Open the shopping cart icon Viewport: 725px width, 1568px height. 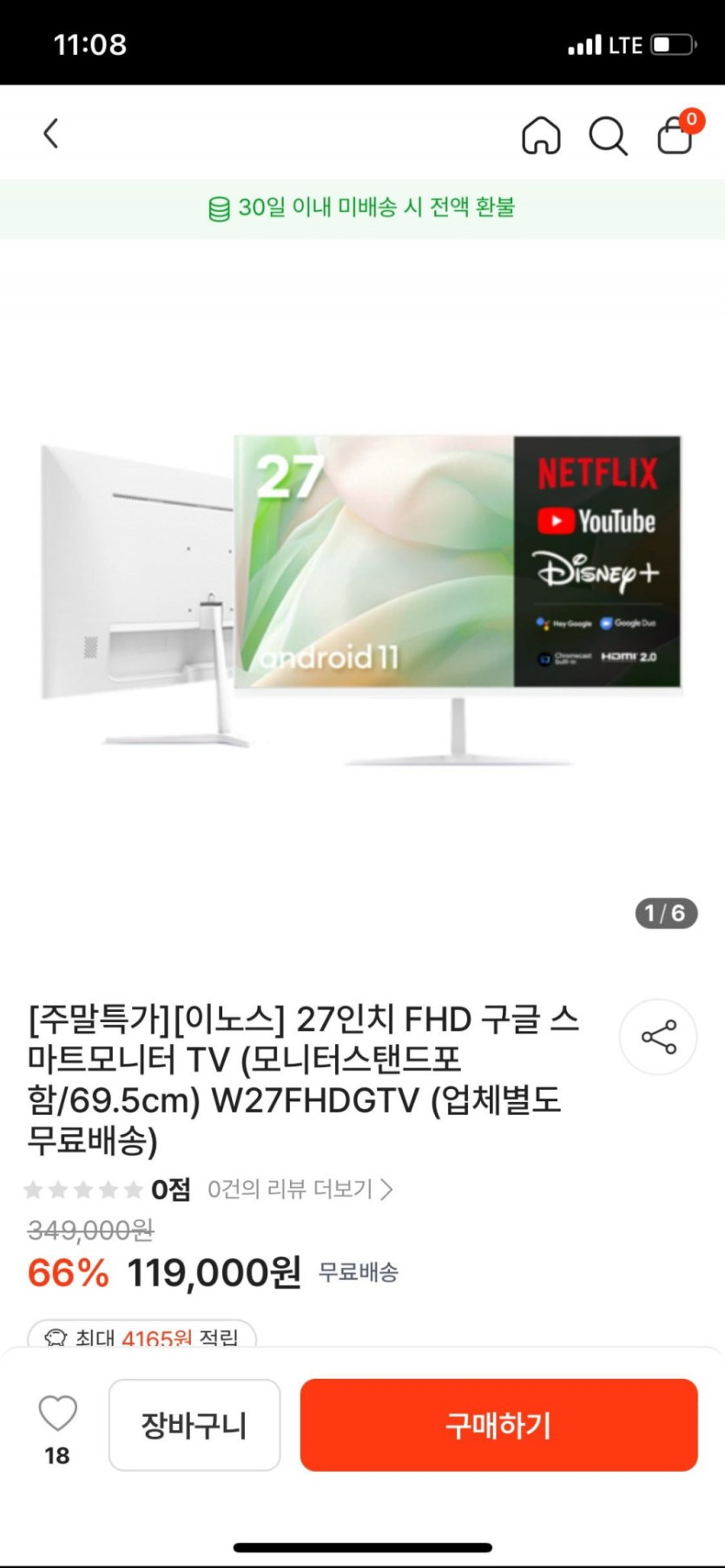pyautogui.click(x=676, y=136)
